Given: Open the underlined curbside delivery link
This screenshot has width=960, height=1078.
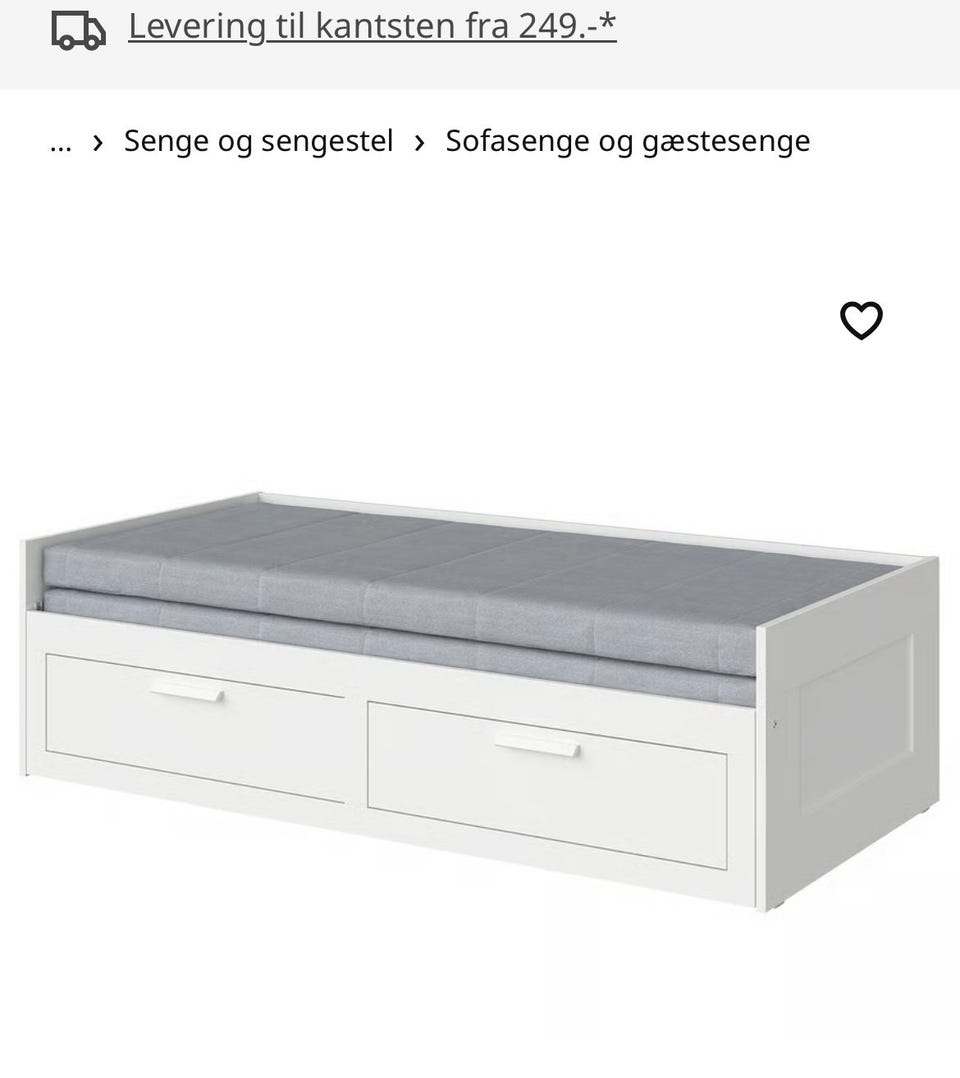Looking at the screenshot, I should tap(372, 26).
